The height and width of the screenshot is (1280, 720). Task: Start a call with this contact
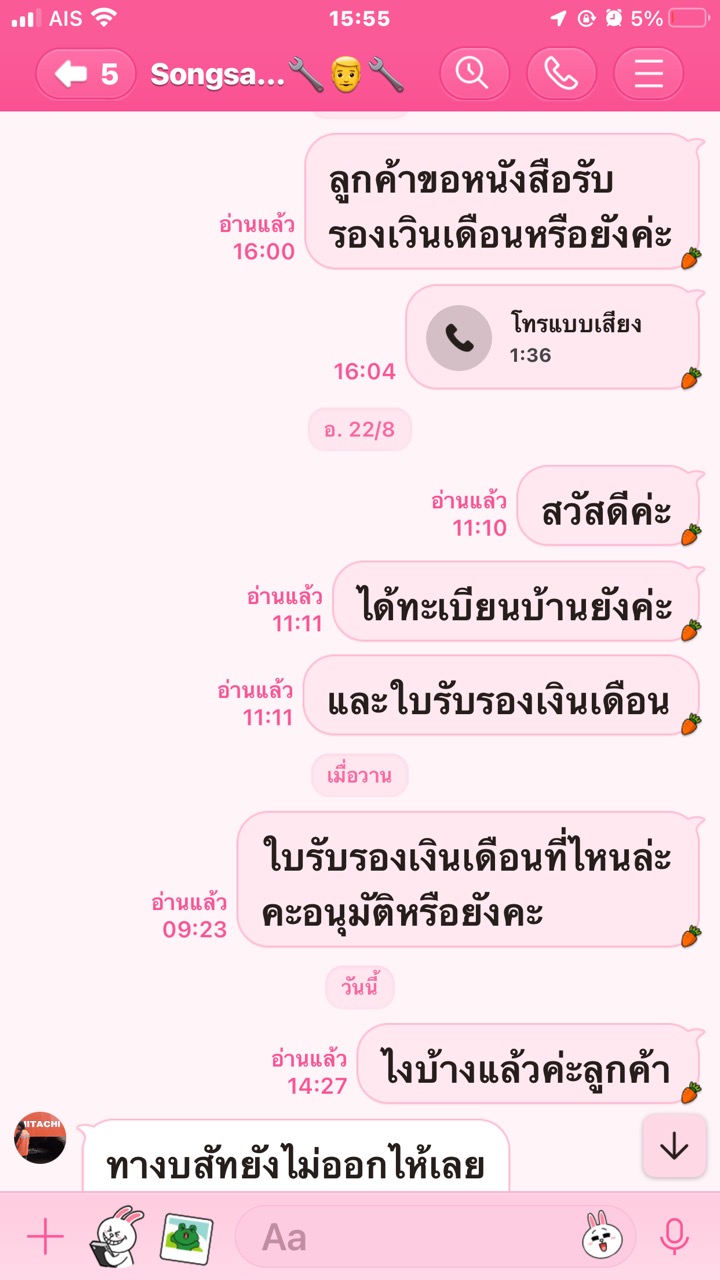tap(561, 74)
